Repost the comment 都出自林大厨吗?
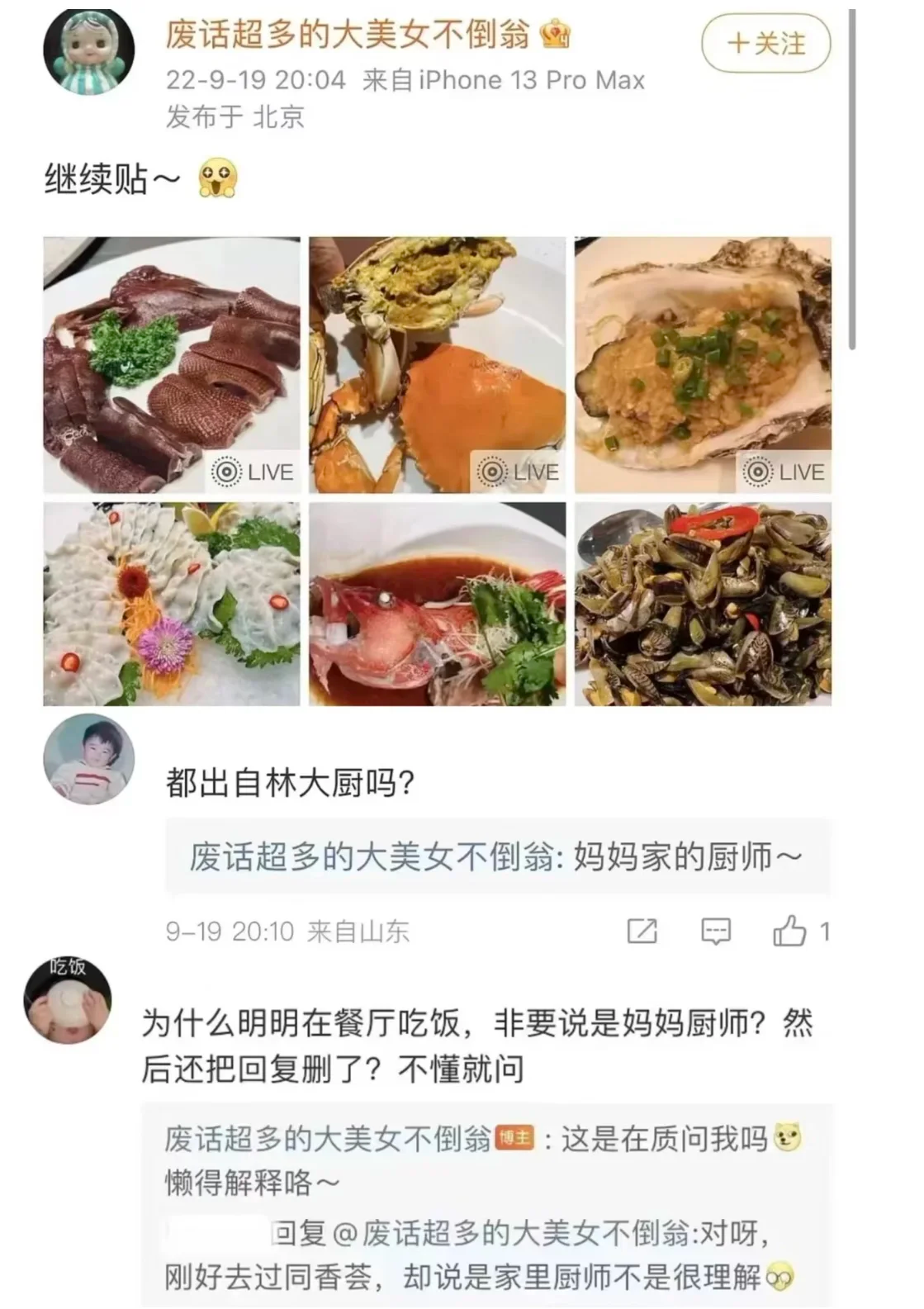 [642, 932]
